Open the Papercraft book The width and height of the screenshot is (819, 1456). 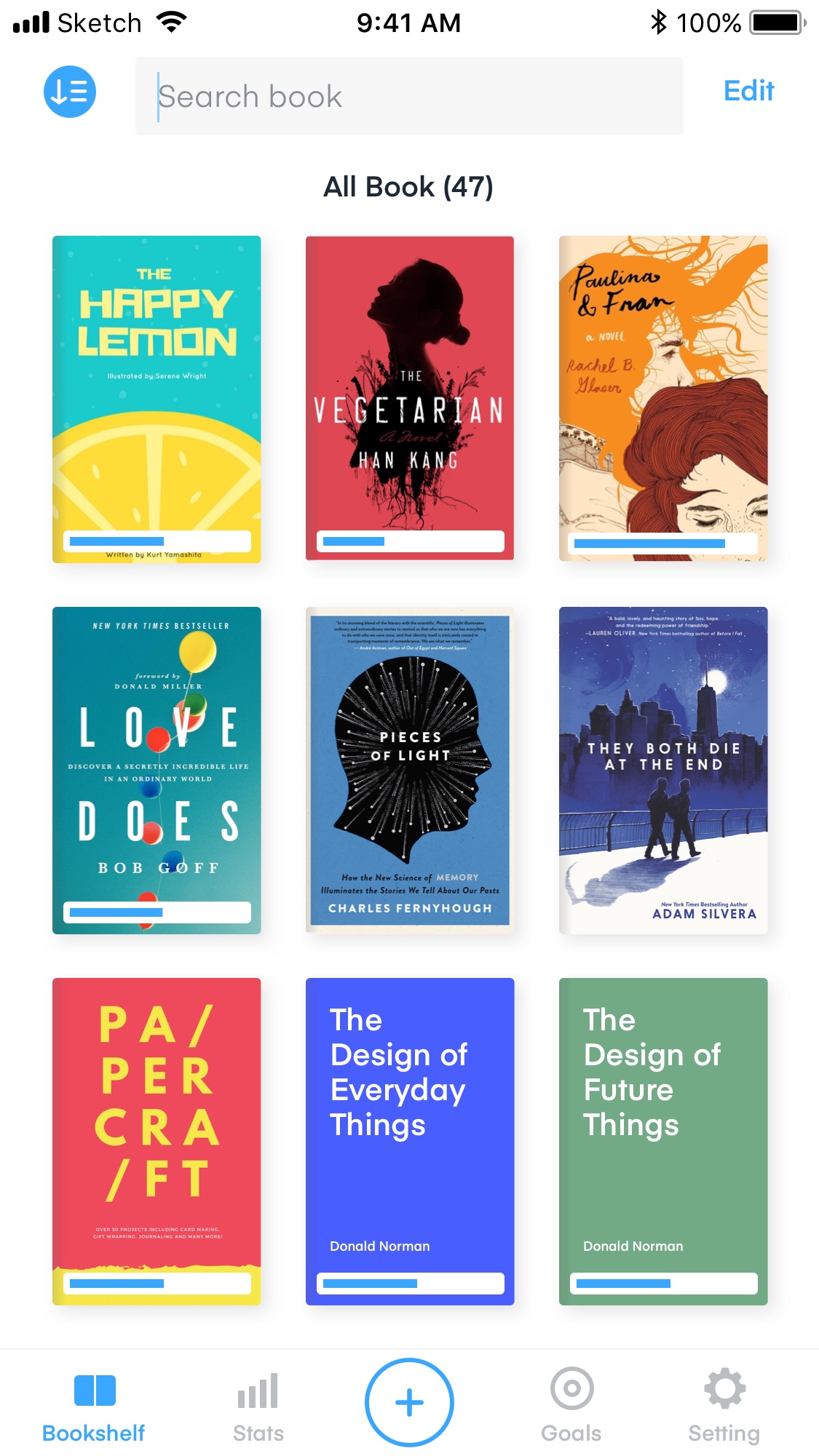point(157,1141)
